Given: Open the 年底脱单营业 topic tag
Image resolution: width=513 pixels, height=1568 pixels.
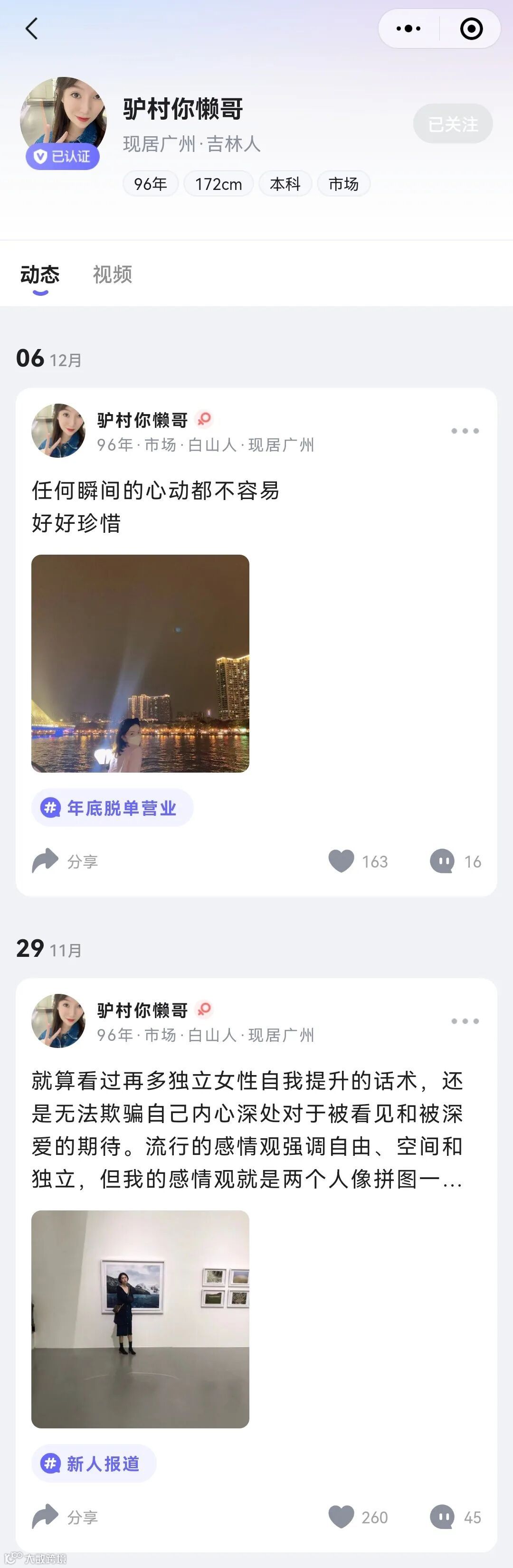Looking at the screenshot, I should 113,808.
